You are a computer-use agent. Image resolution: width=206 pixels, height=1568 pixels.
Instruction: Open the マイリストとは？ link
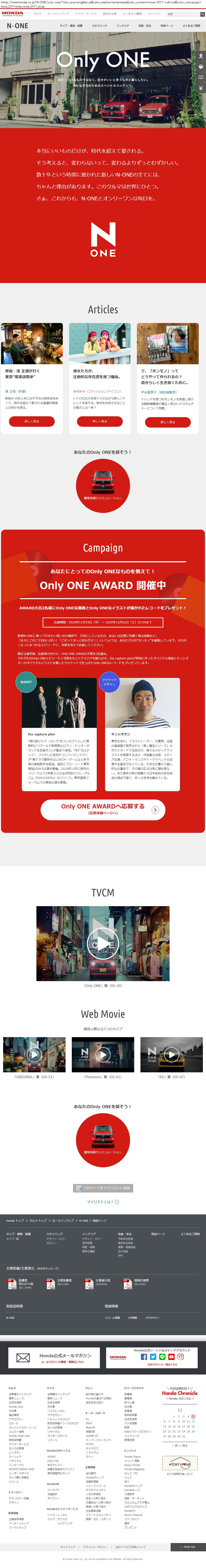coord(103,1202)
